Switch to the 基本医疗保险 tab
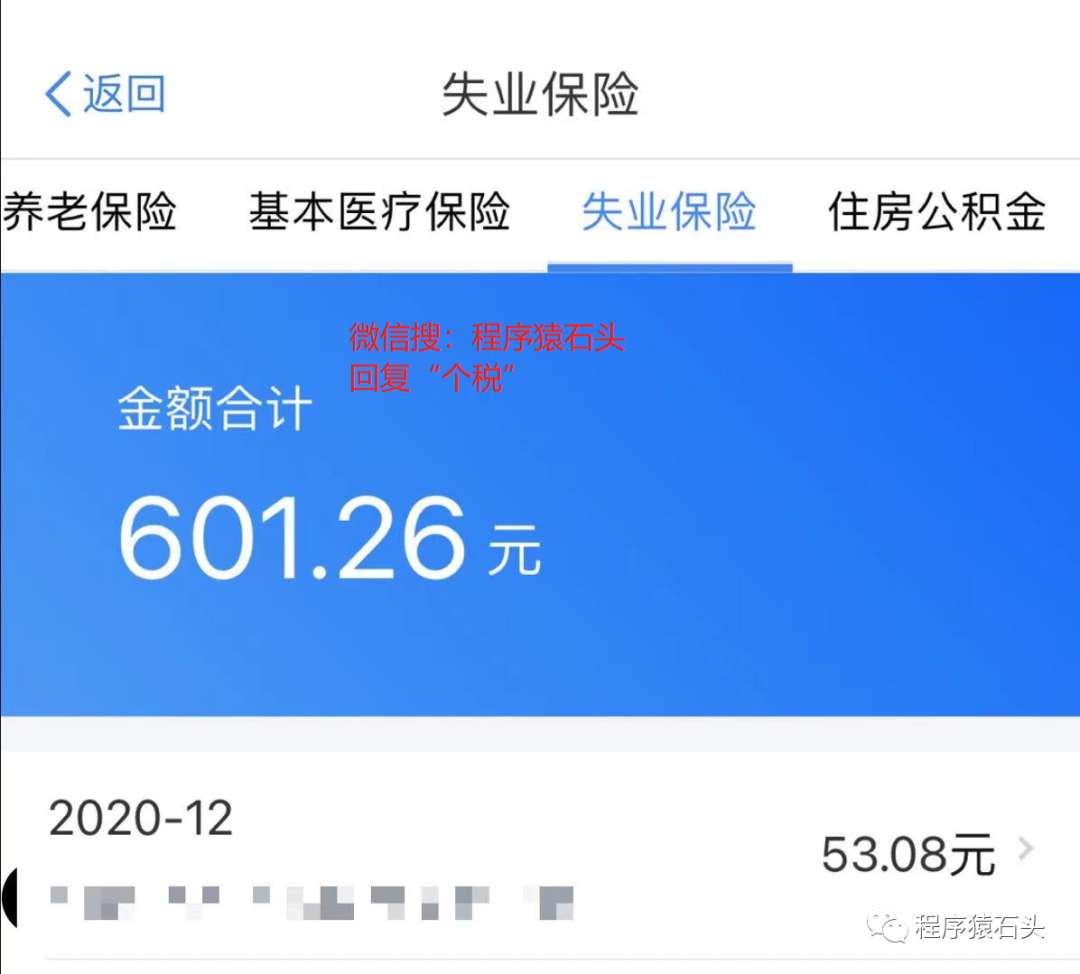 click(380, 213)
